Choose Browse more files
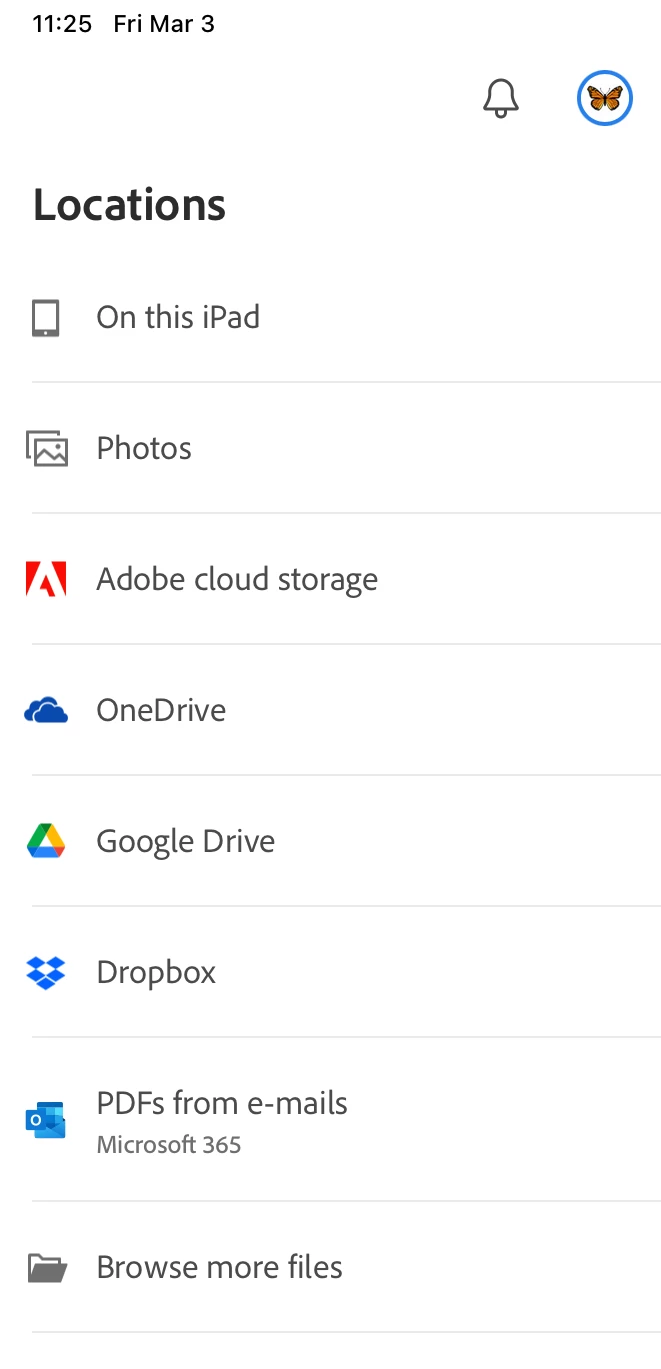 click(x=219, y=1267)
